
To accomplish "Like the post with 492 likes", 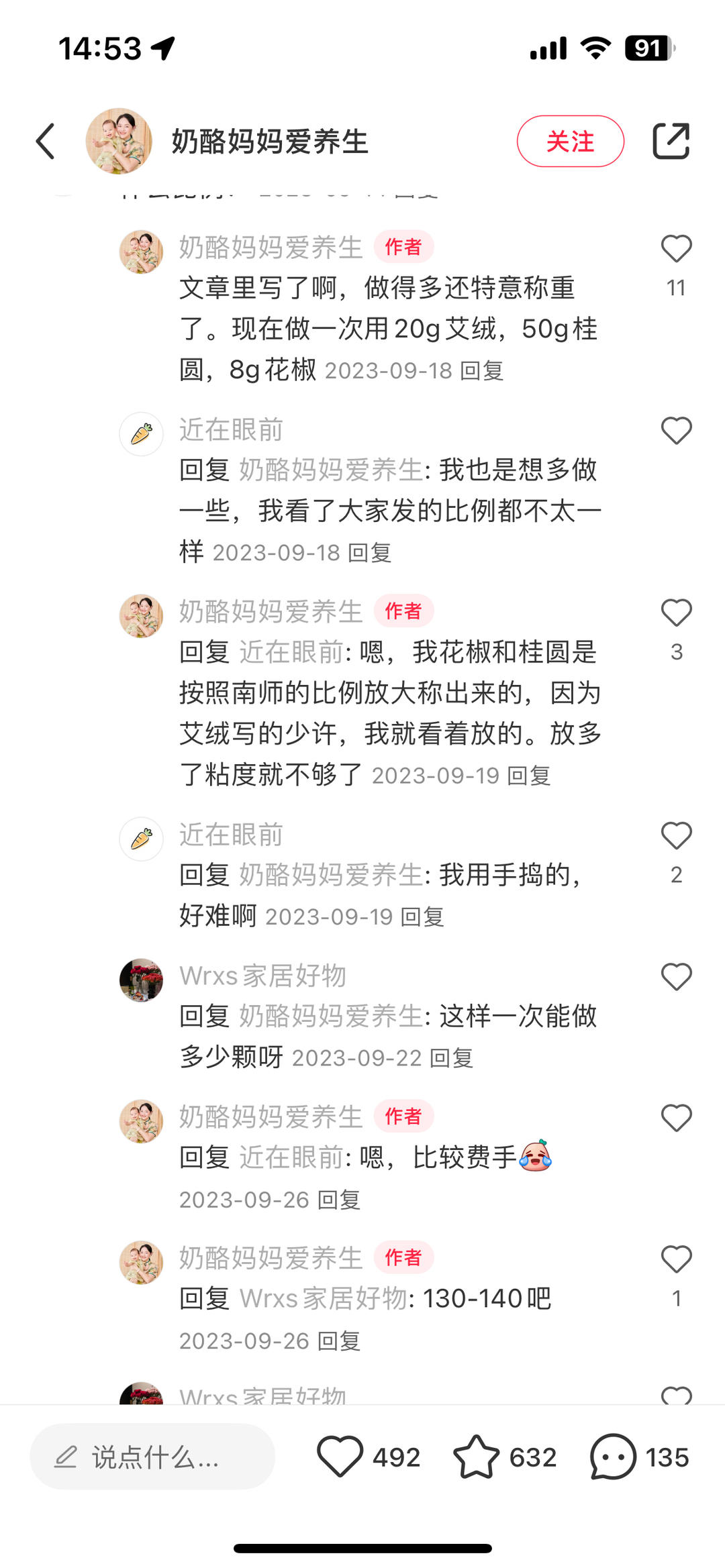I will coord(340,1457).
